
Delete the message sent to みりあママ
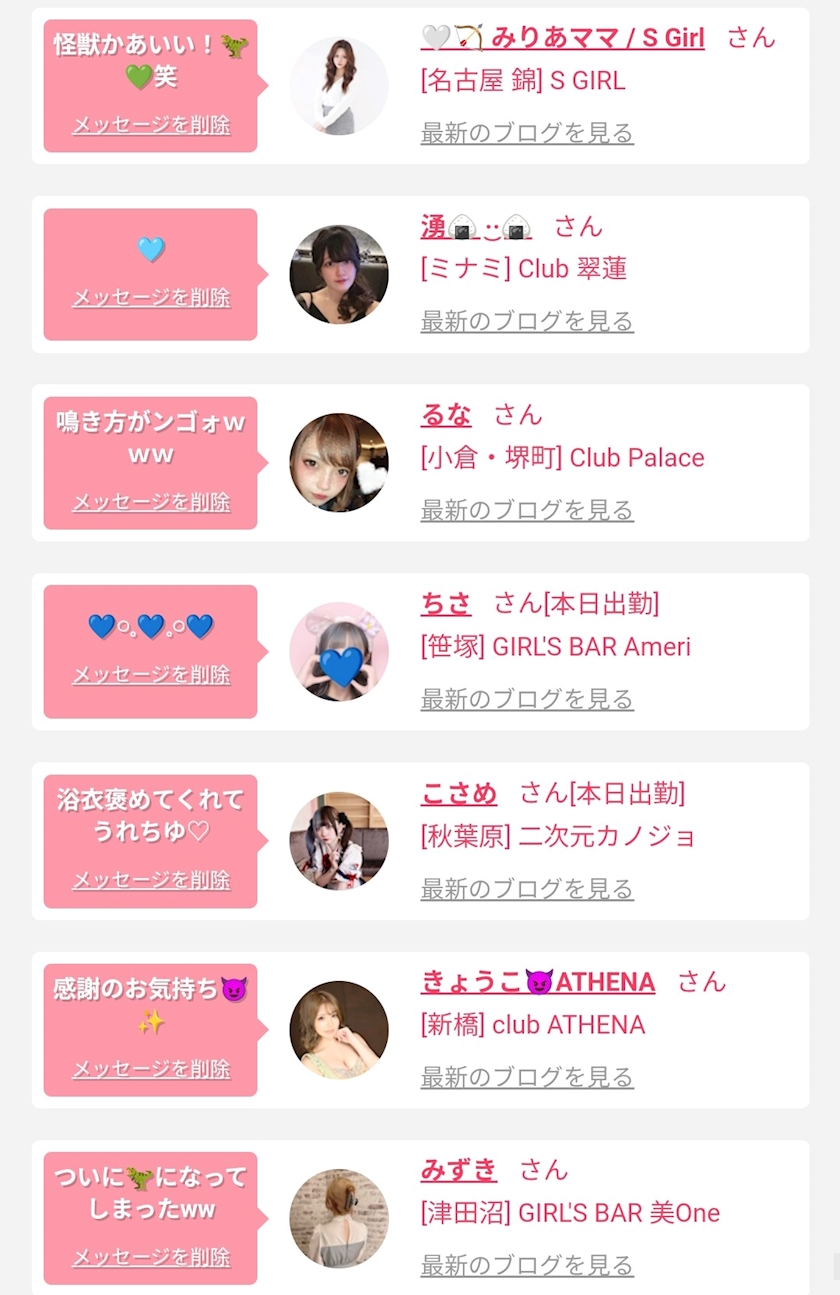151,125
